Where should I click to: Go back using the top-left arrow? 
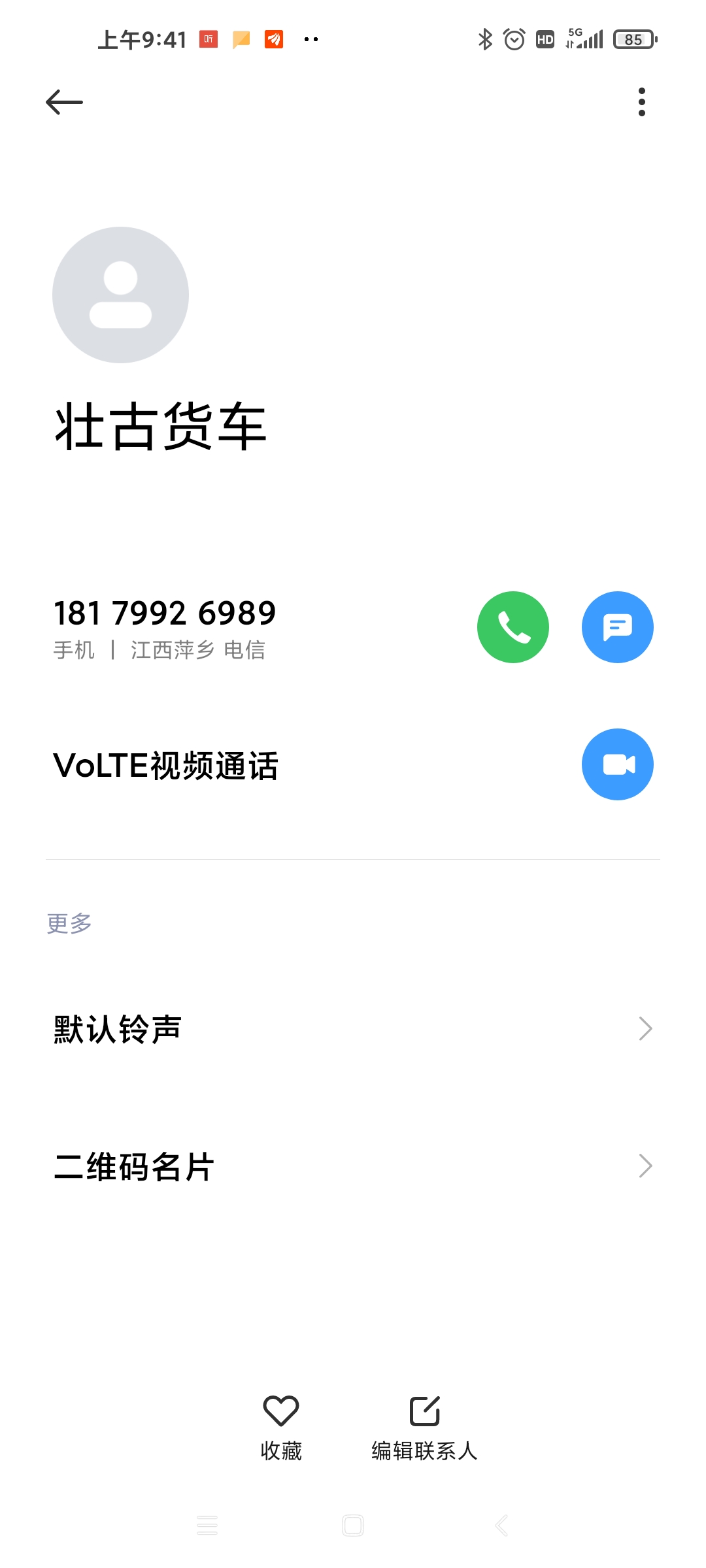64,102
